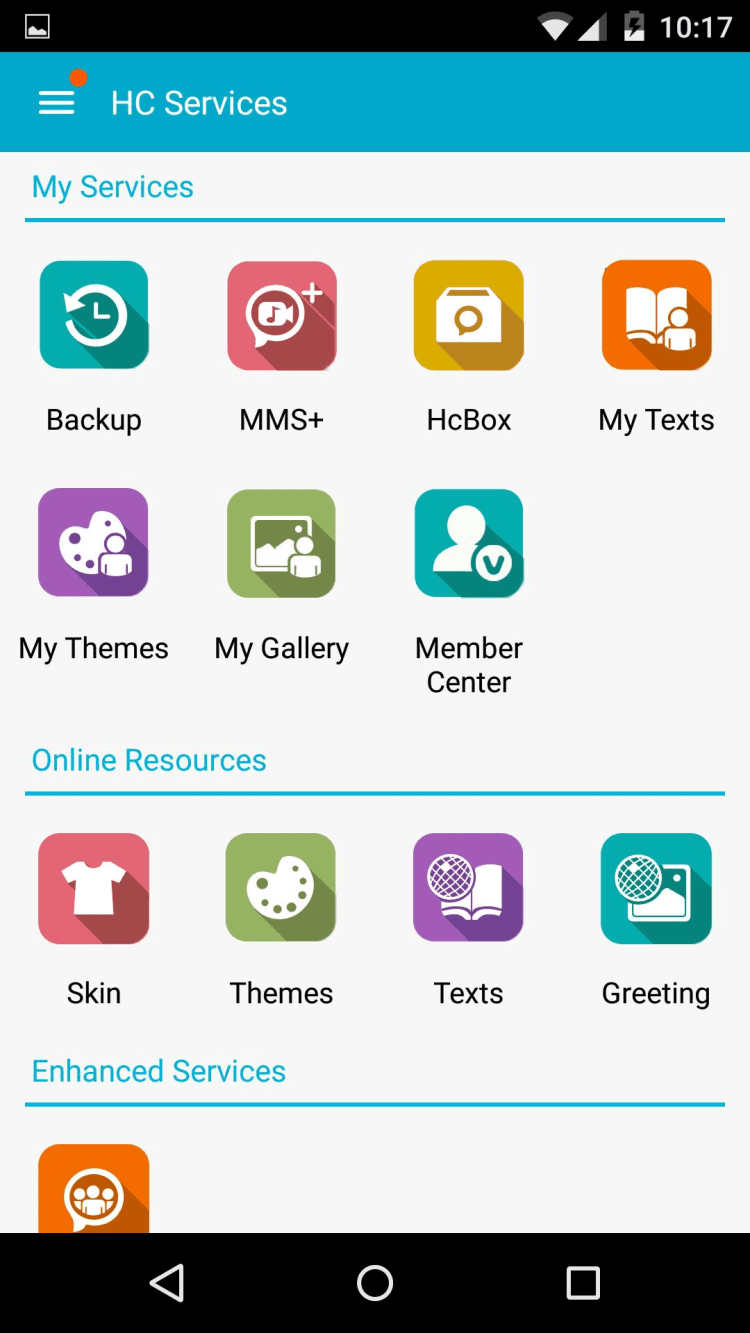The width and height of the screenshot is (750, 1333).
Task: Open the orange group chat service icon
Action: point(94,1190)
